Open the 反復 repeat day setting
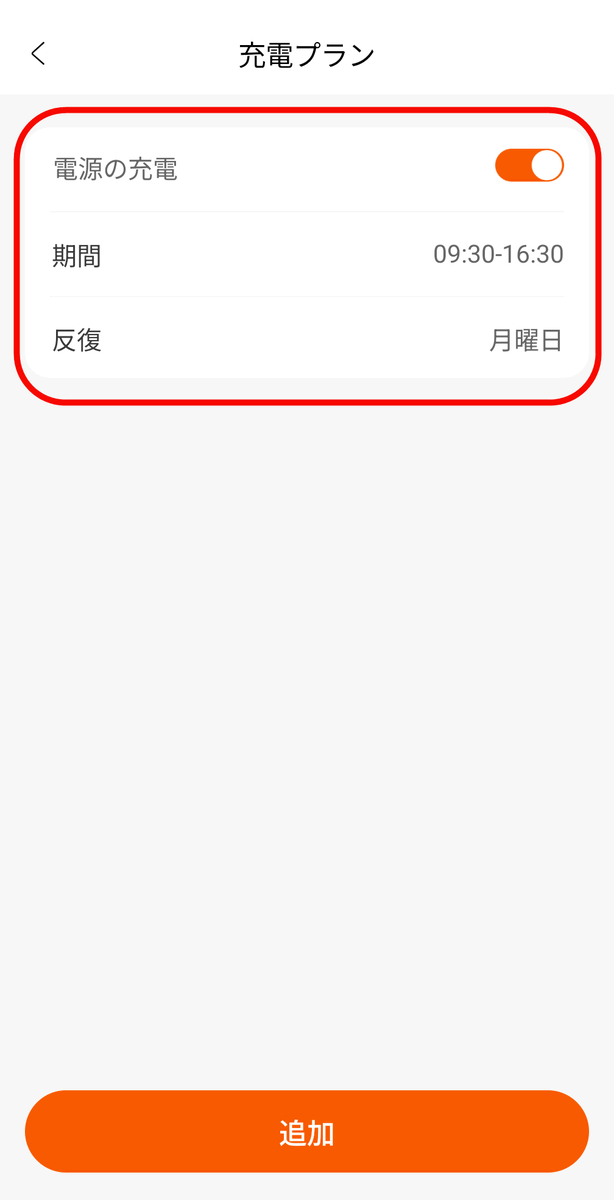This screenshot has height=1200, width=614. tap(307, 341)
